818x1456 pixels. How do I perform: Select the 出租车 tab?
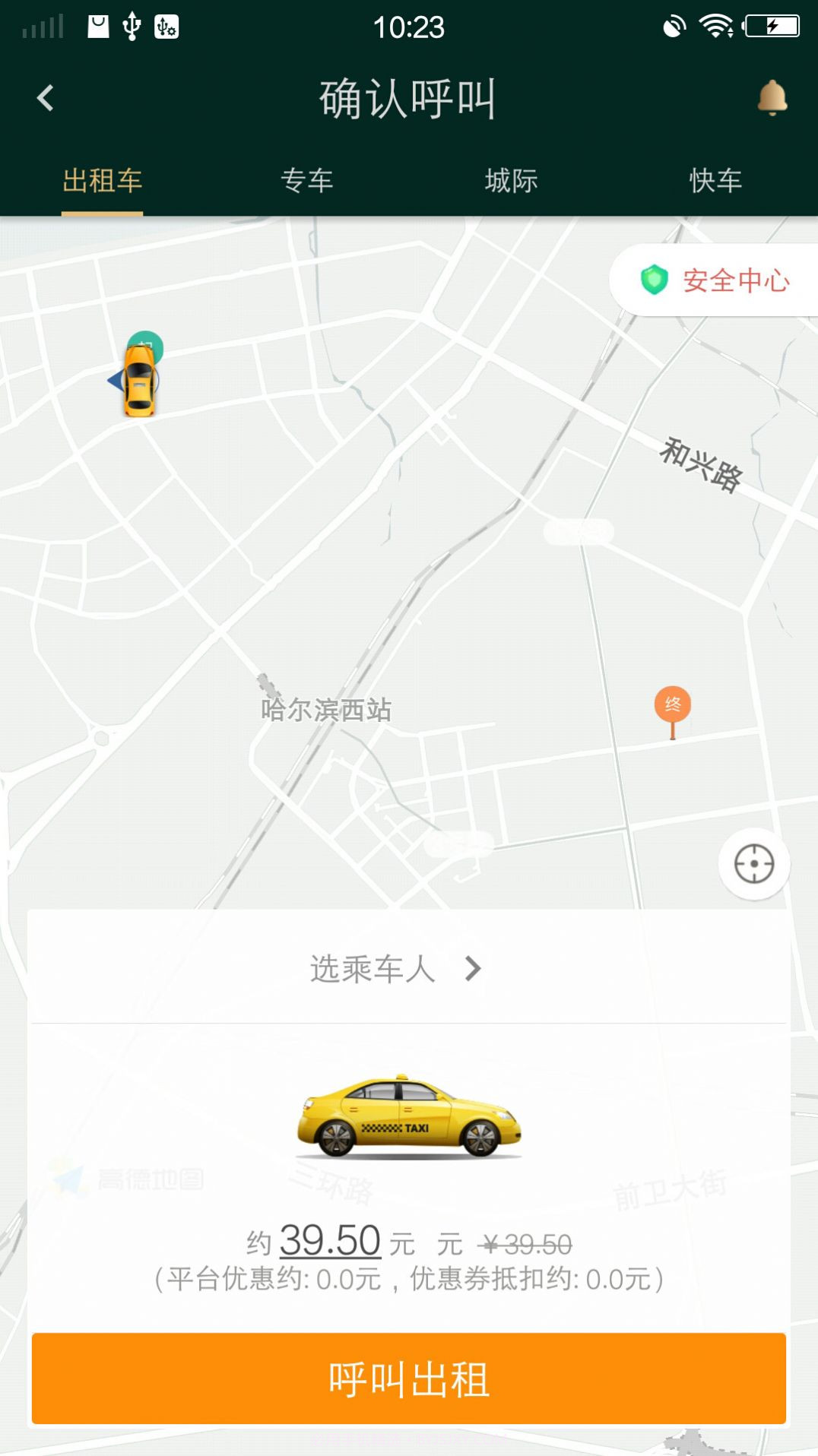pos(102,181)
